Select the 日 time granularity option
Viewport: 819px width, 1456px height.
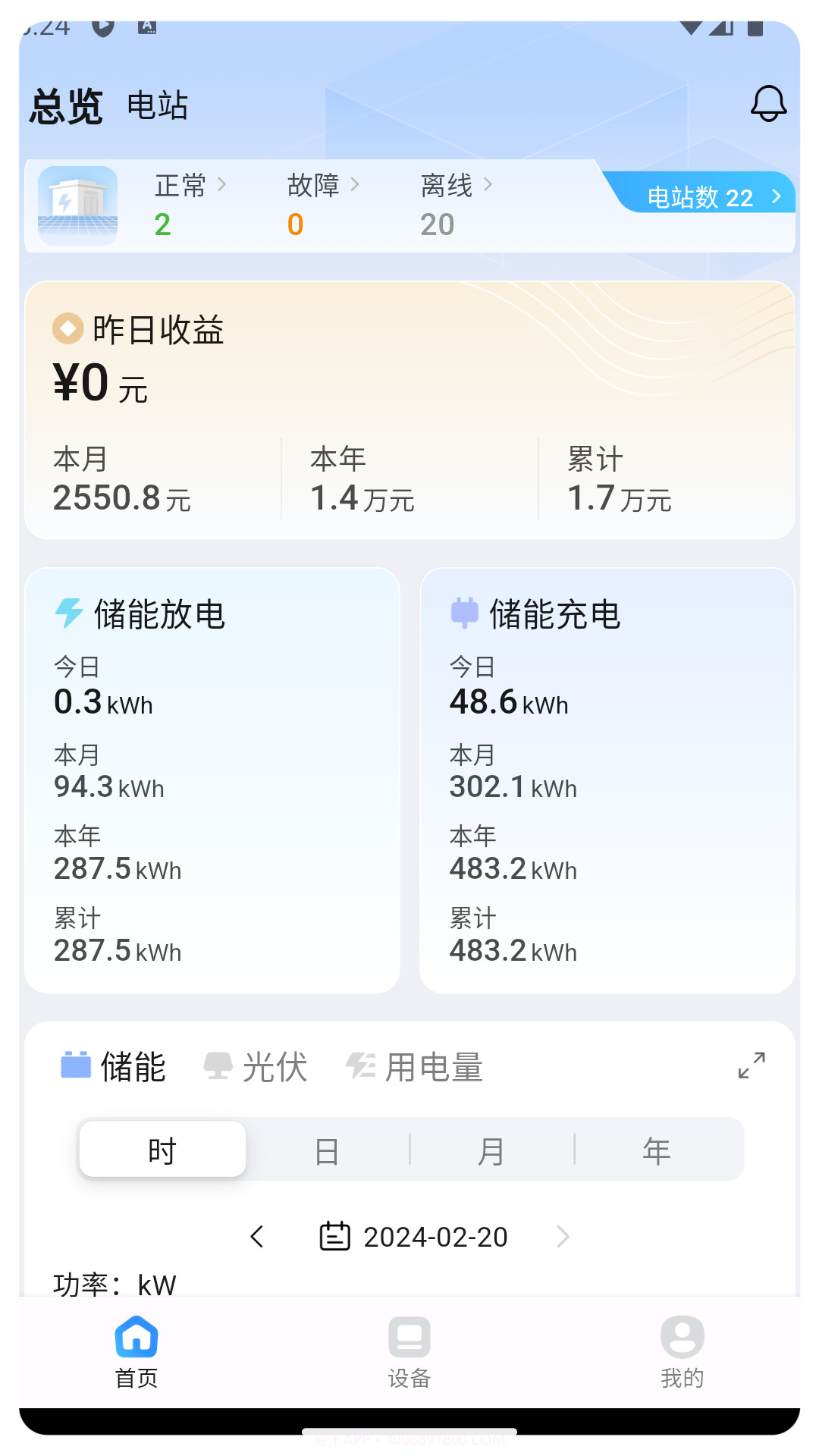pyautogui.click(x=327, y=1149)
